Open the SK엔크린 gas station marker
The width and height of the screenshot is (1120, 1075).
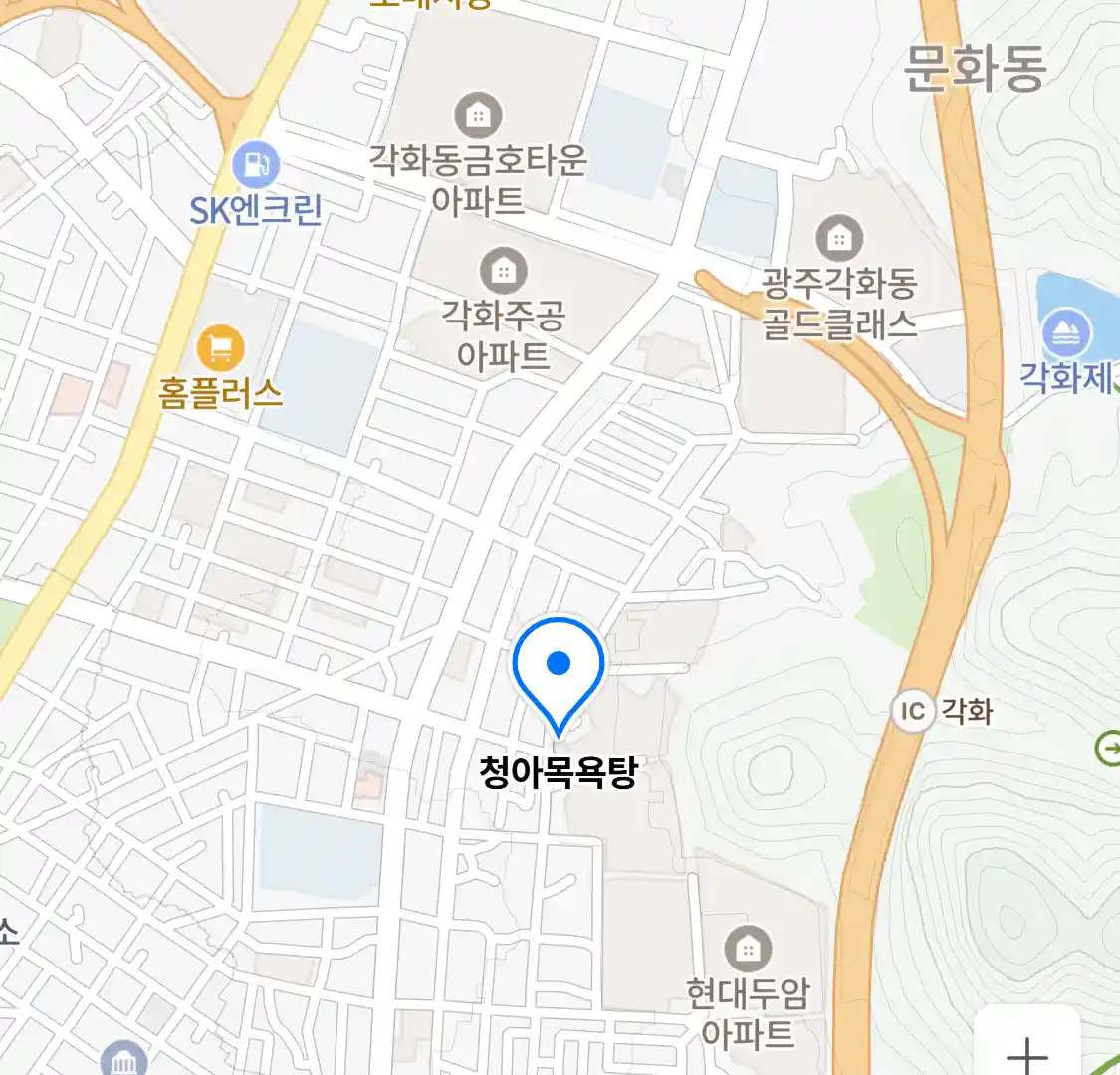[256, 165]
